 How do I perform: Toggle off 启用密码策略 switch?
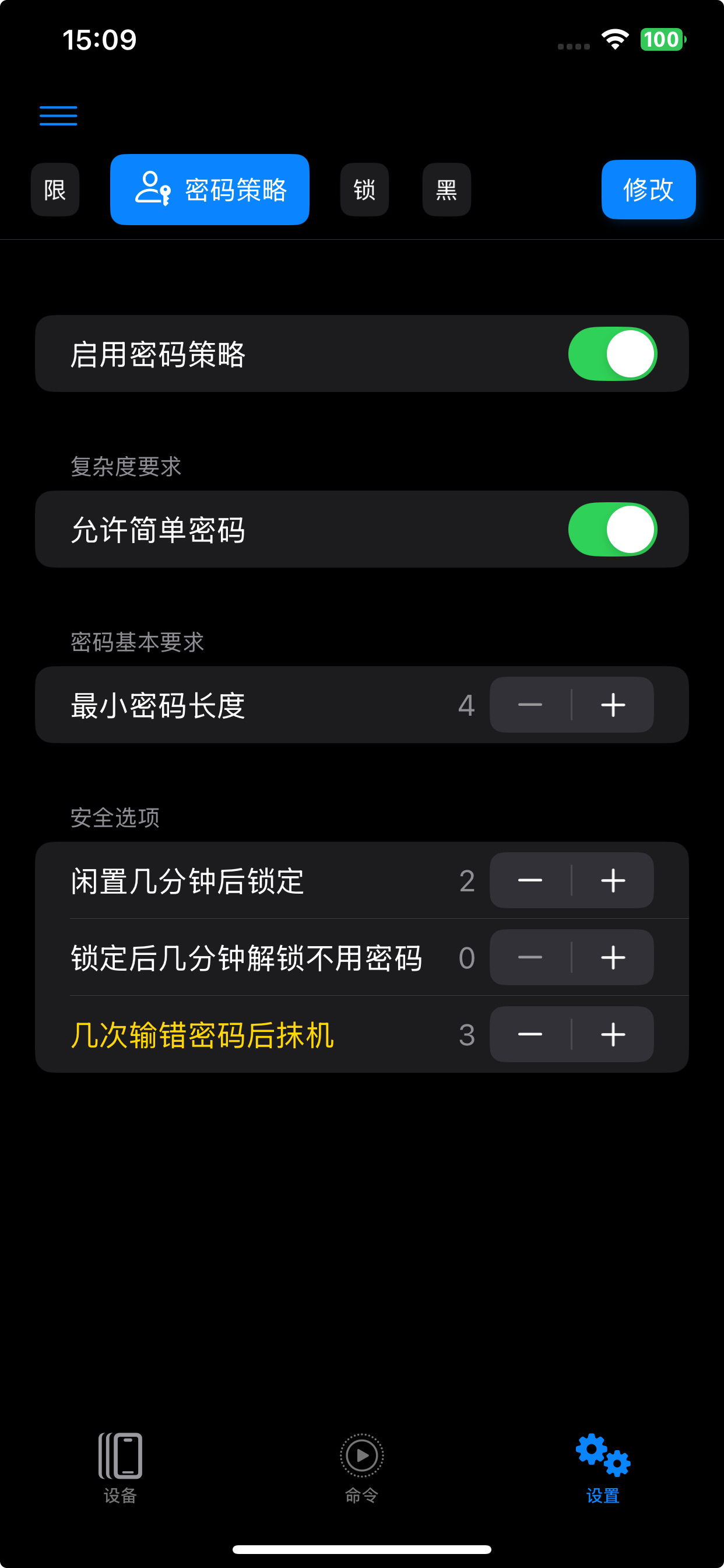[x=612, y=353]
